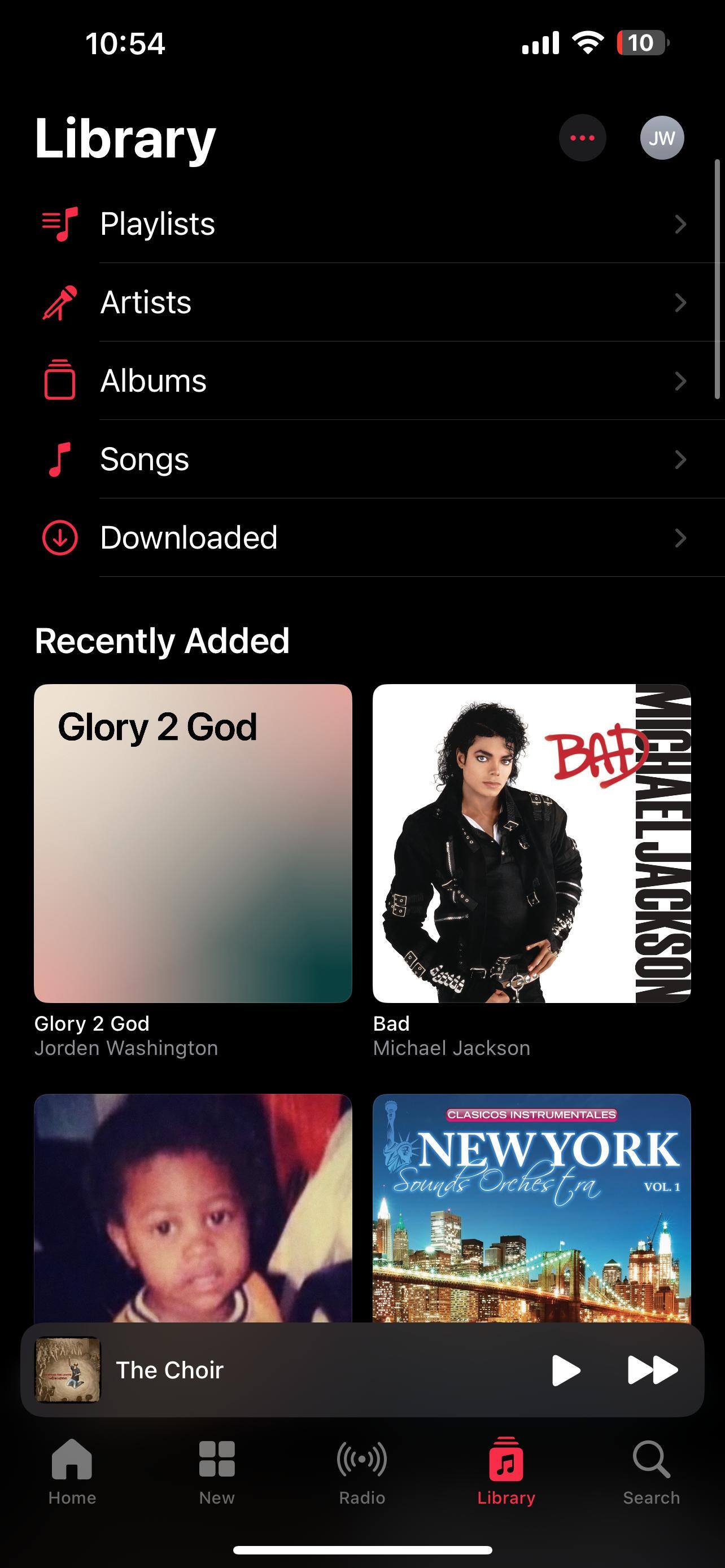
Task: Open the New York Sounds Orchestra album
Action: pyautogui.click(x=531, y=1208)
